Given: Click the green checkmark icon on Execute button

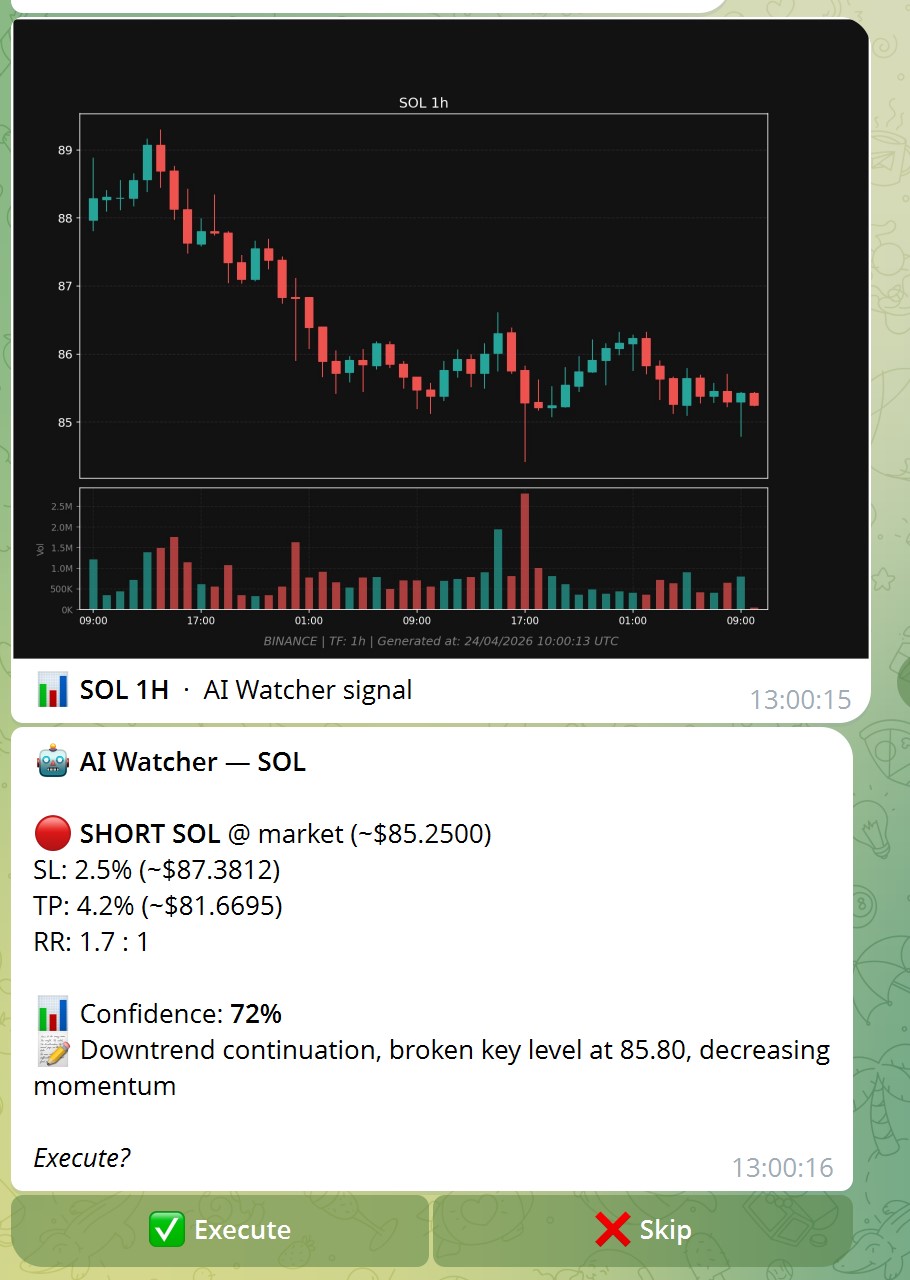Looking at the screenshot, I should click(x=168, y=1230).
